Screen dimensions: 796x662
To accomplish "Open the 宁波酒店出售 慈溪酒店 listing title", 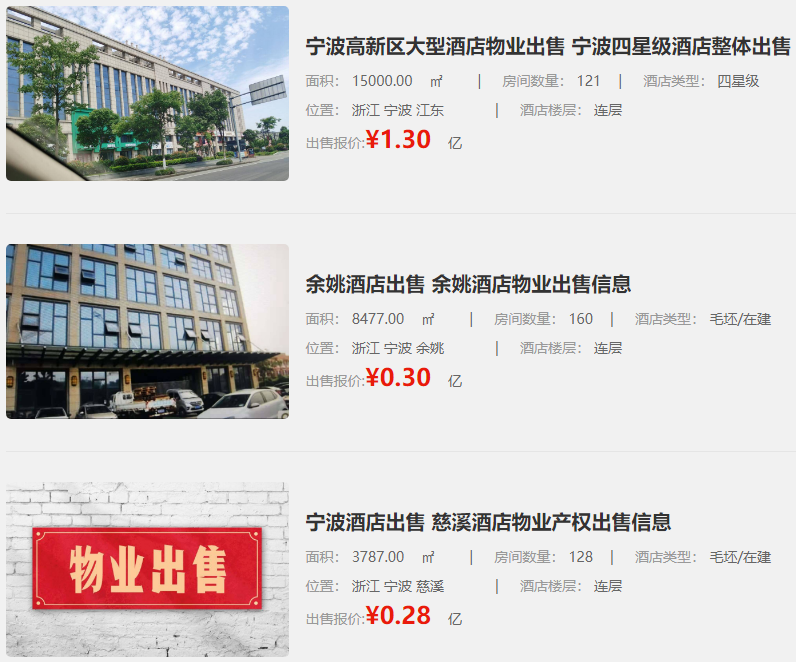I will (x=488, y=522).
